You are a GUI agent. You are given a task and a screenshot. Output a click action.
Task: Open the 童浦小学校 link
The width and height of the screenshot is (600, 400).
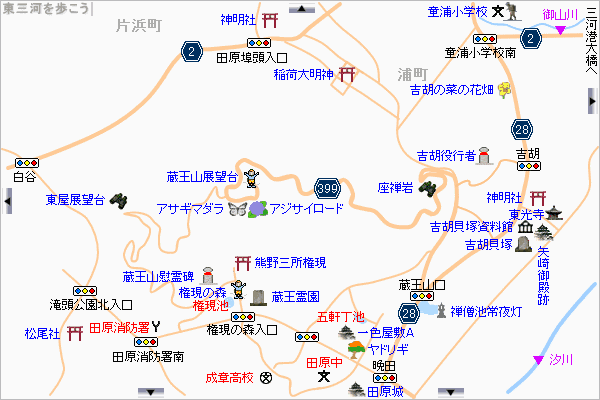coord(457,12)
